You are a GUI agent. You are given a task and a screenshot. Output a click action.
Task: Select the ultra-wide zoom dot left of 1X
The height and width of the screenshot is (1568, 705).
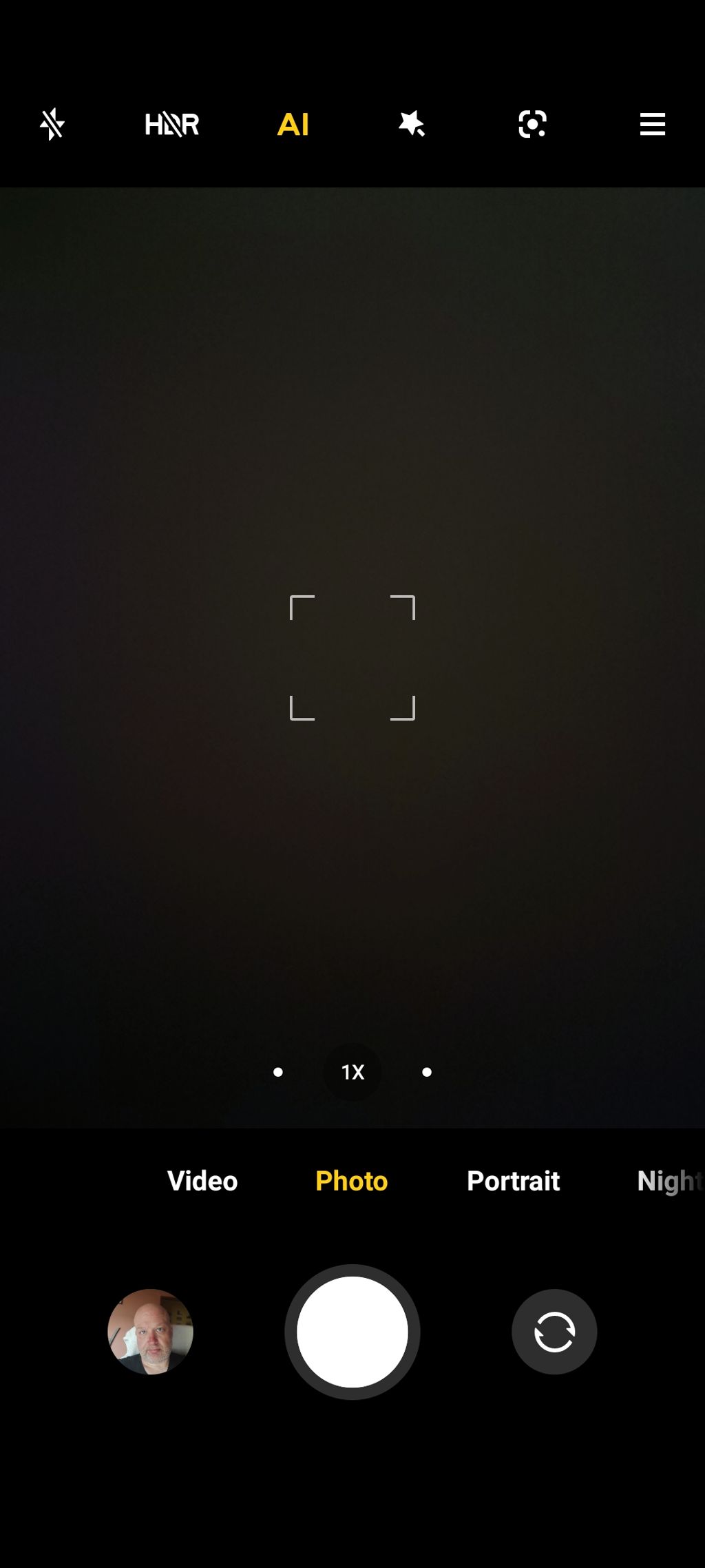[278, 1072]
